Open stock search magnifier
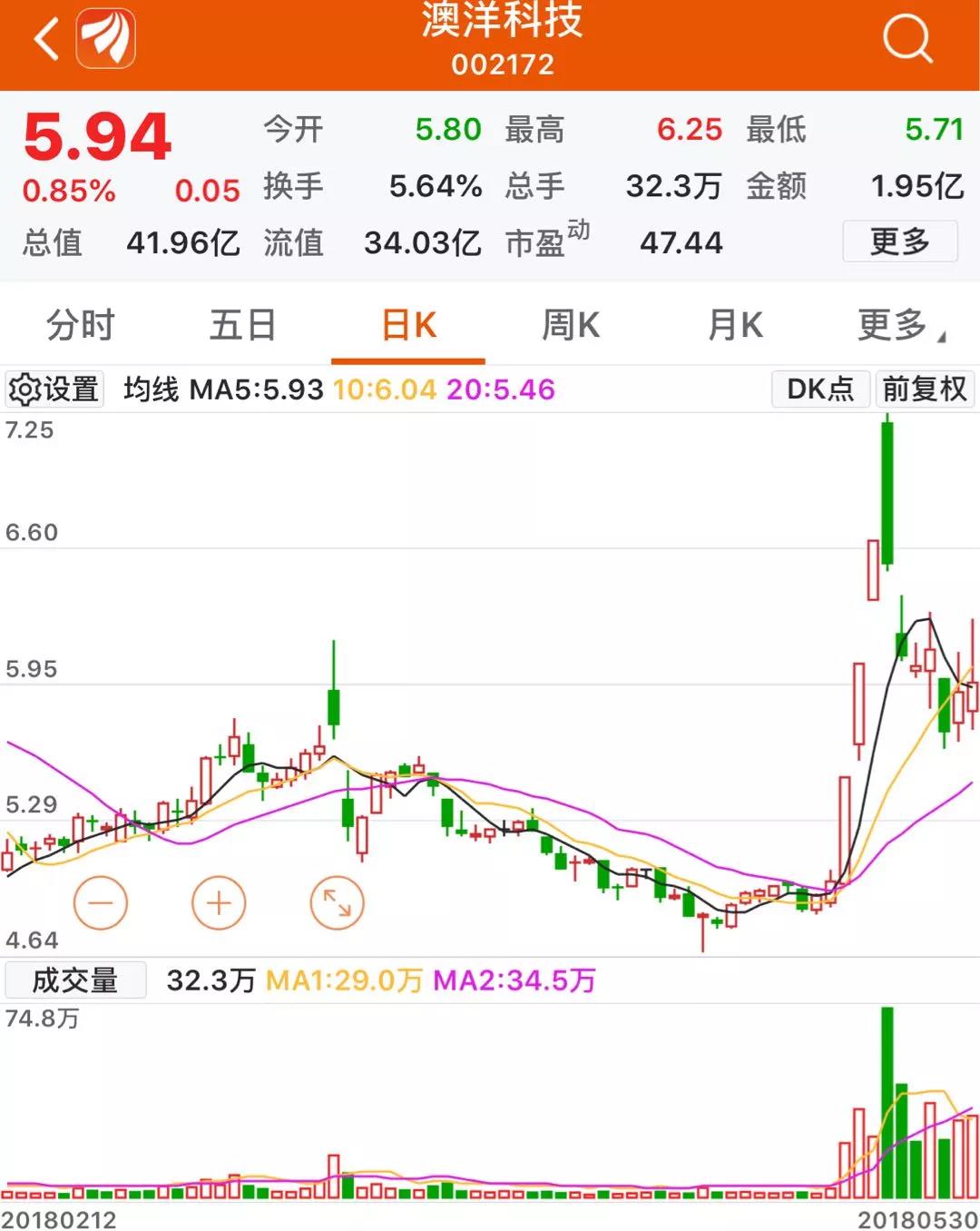 pos(906,39)
